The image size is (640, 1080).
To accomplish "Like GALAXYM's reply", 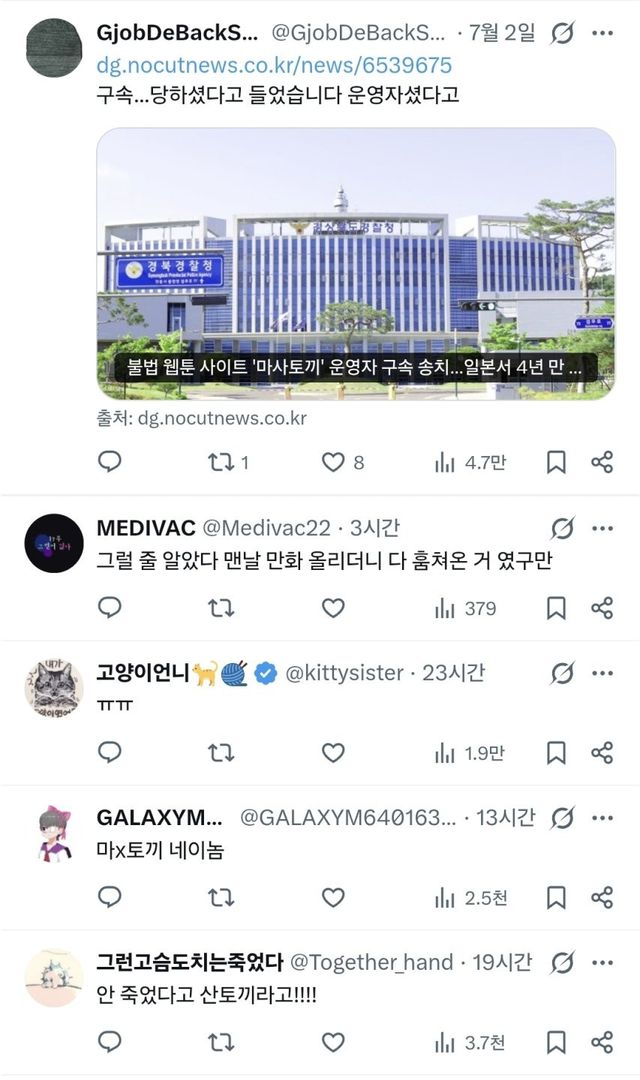I will point(333,897).
